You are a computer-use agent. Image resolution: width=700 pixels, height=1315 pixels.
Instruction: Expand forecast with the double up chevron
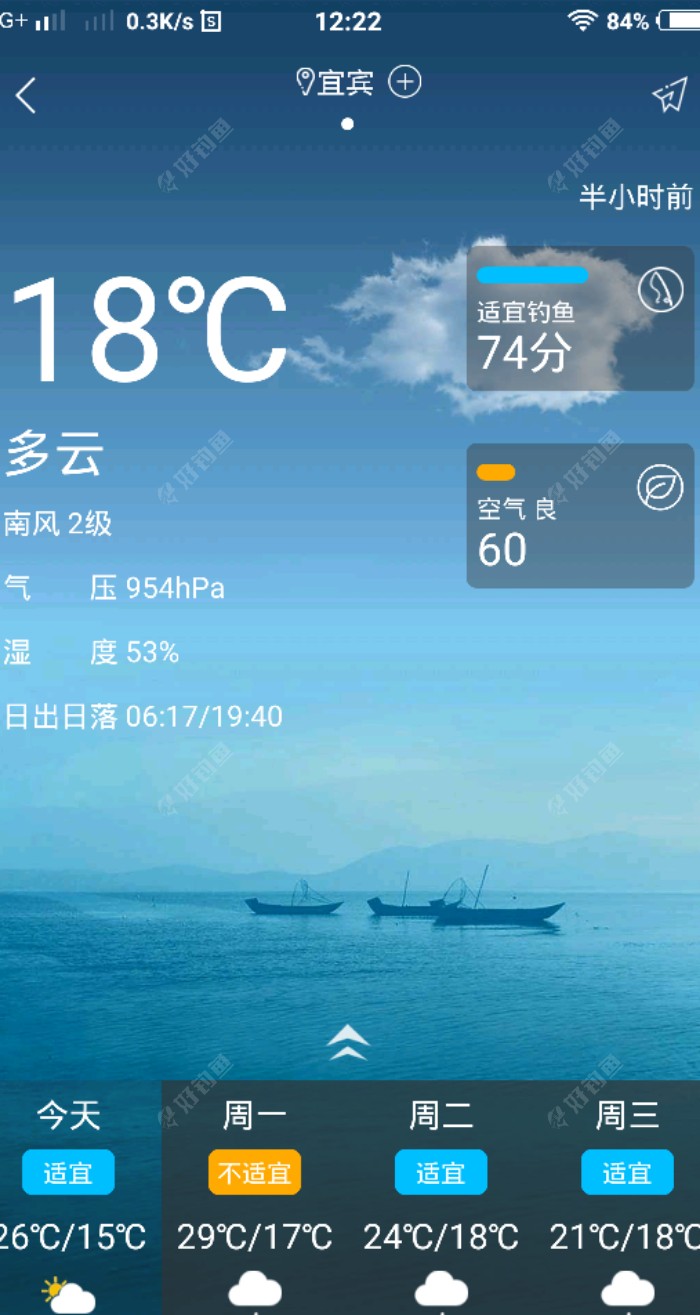[x=347, y=1042]
